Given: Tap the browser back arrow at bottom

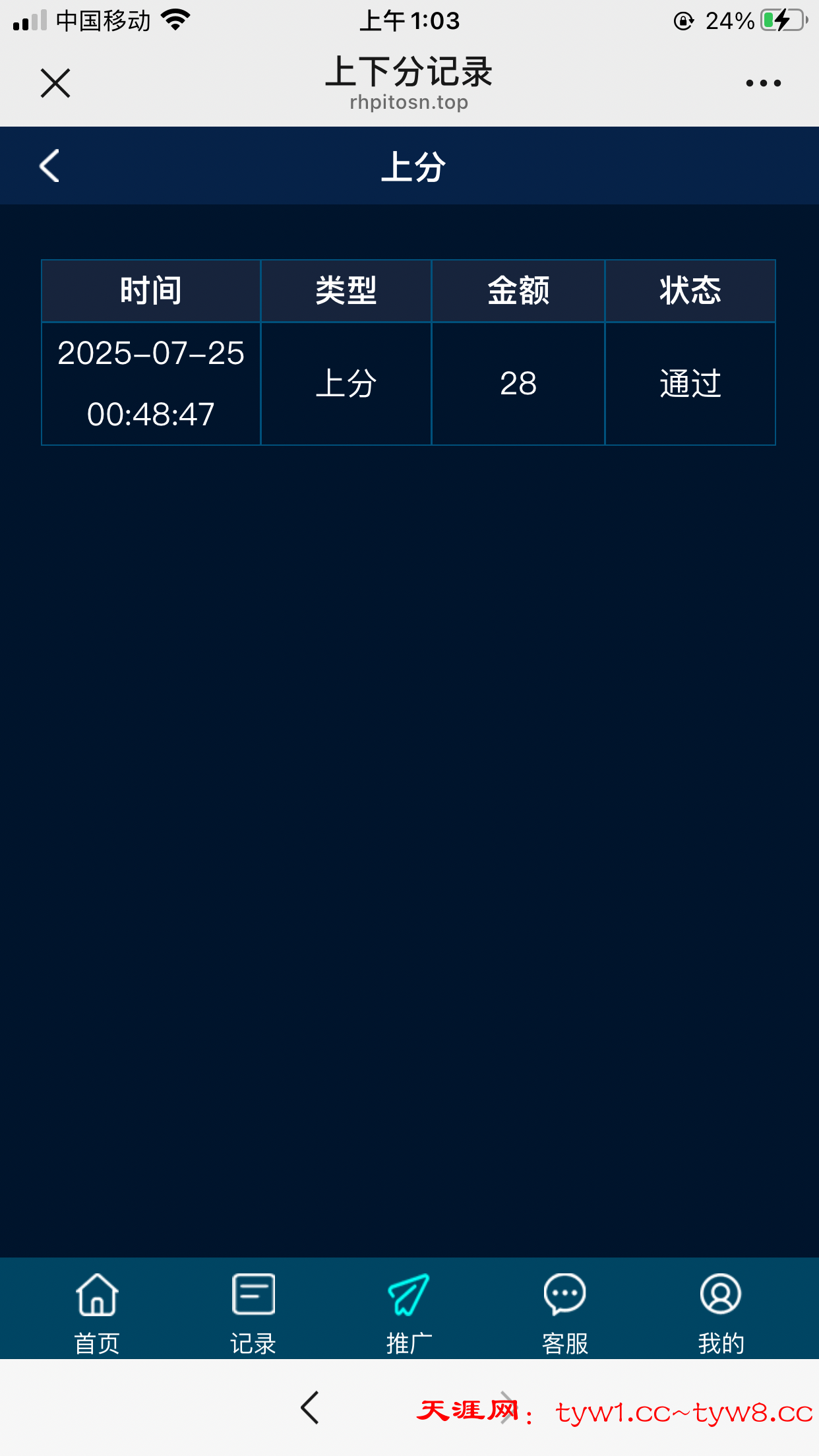Looking at the screenshot, I should (310, 1408).
